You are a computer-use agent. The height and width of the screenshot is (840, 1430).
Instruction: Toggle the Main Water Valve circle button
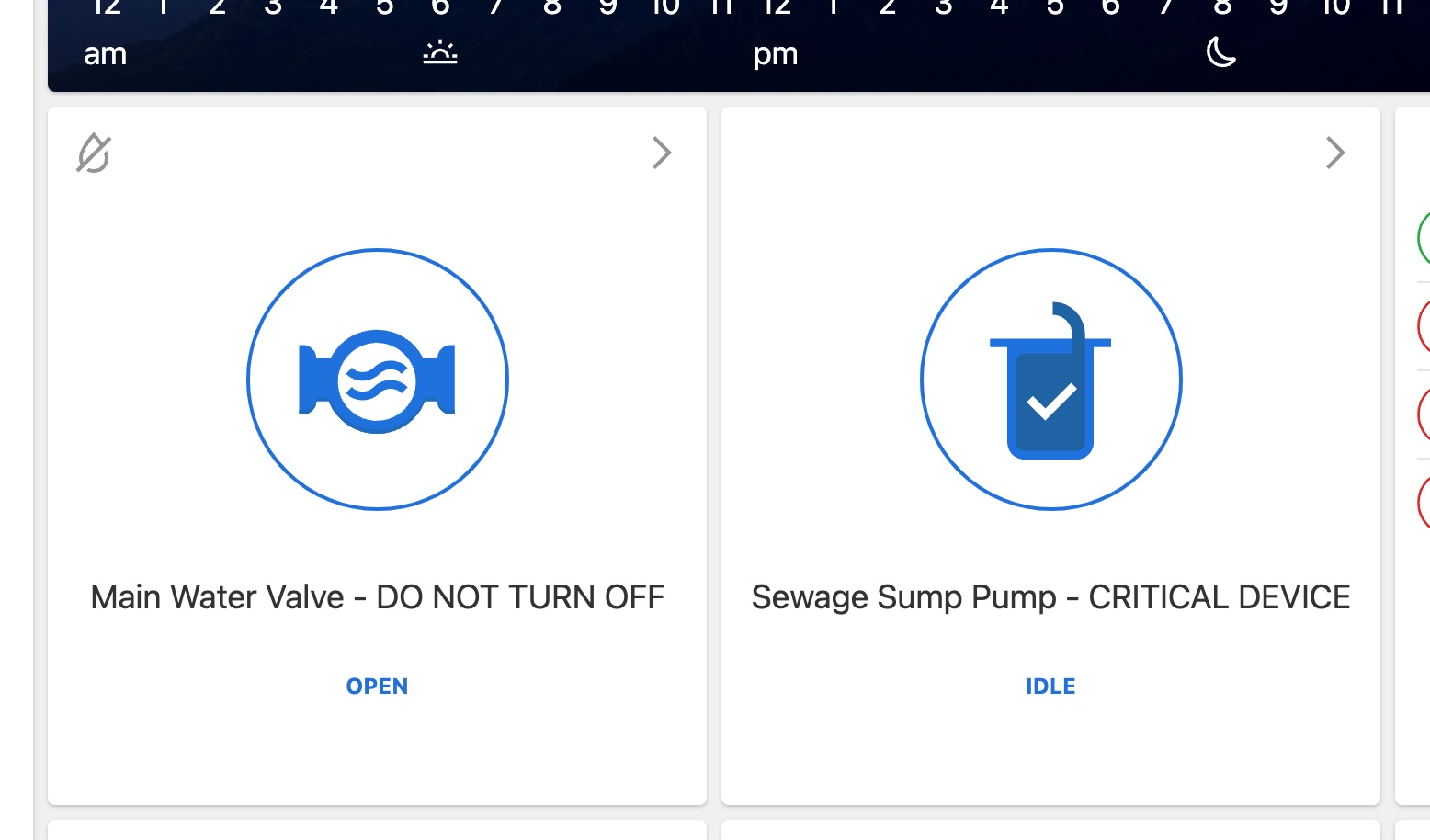[378, 379]
